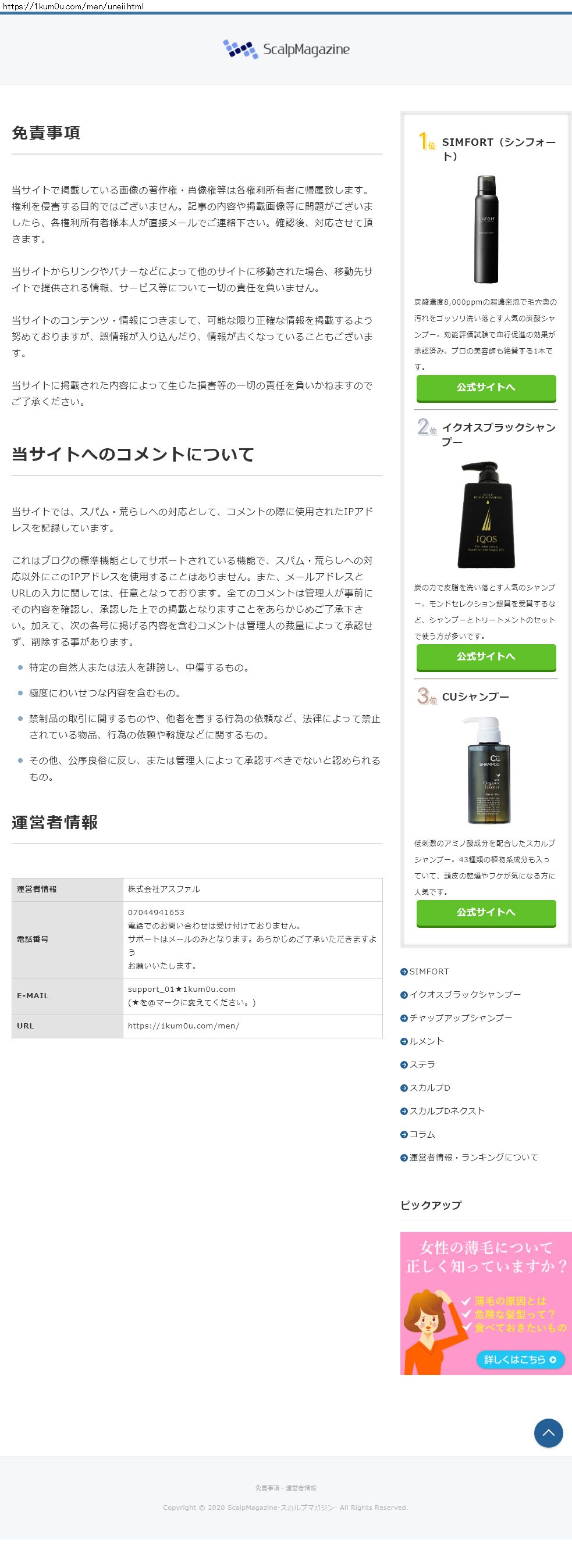Open the women's thin hair pickup banner
This screenshot has height=1568, width=572.
coord(485,1303)
